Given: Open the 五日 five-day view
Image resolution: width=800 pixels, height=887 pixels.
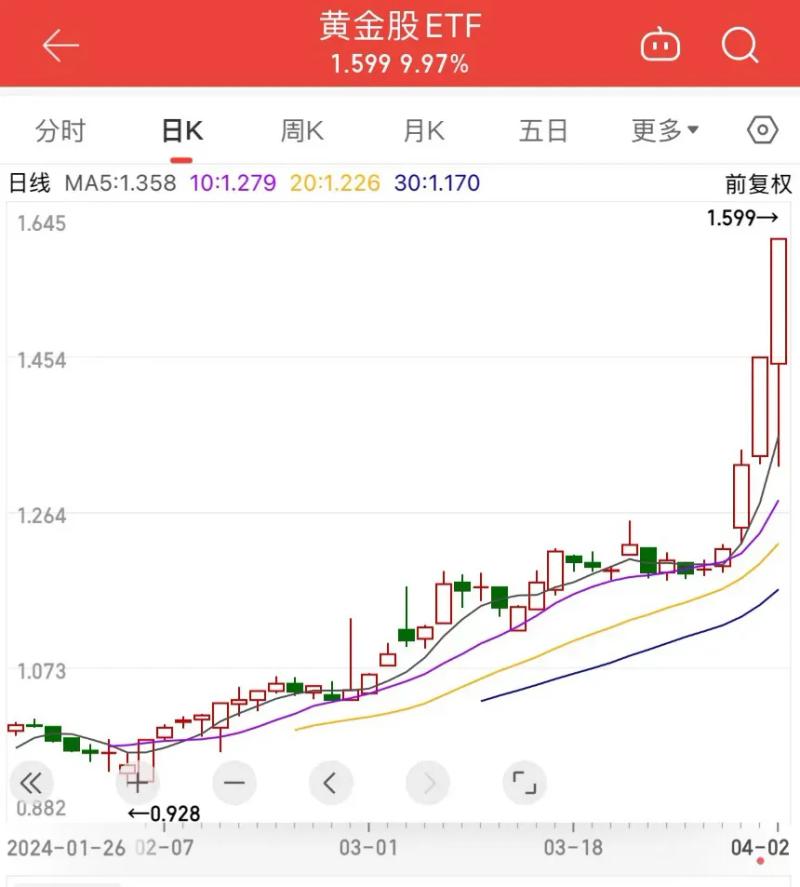Looking at the screenshot, I should point(543,130).
